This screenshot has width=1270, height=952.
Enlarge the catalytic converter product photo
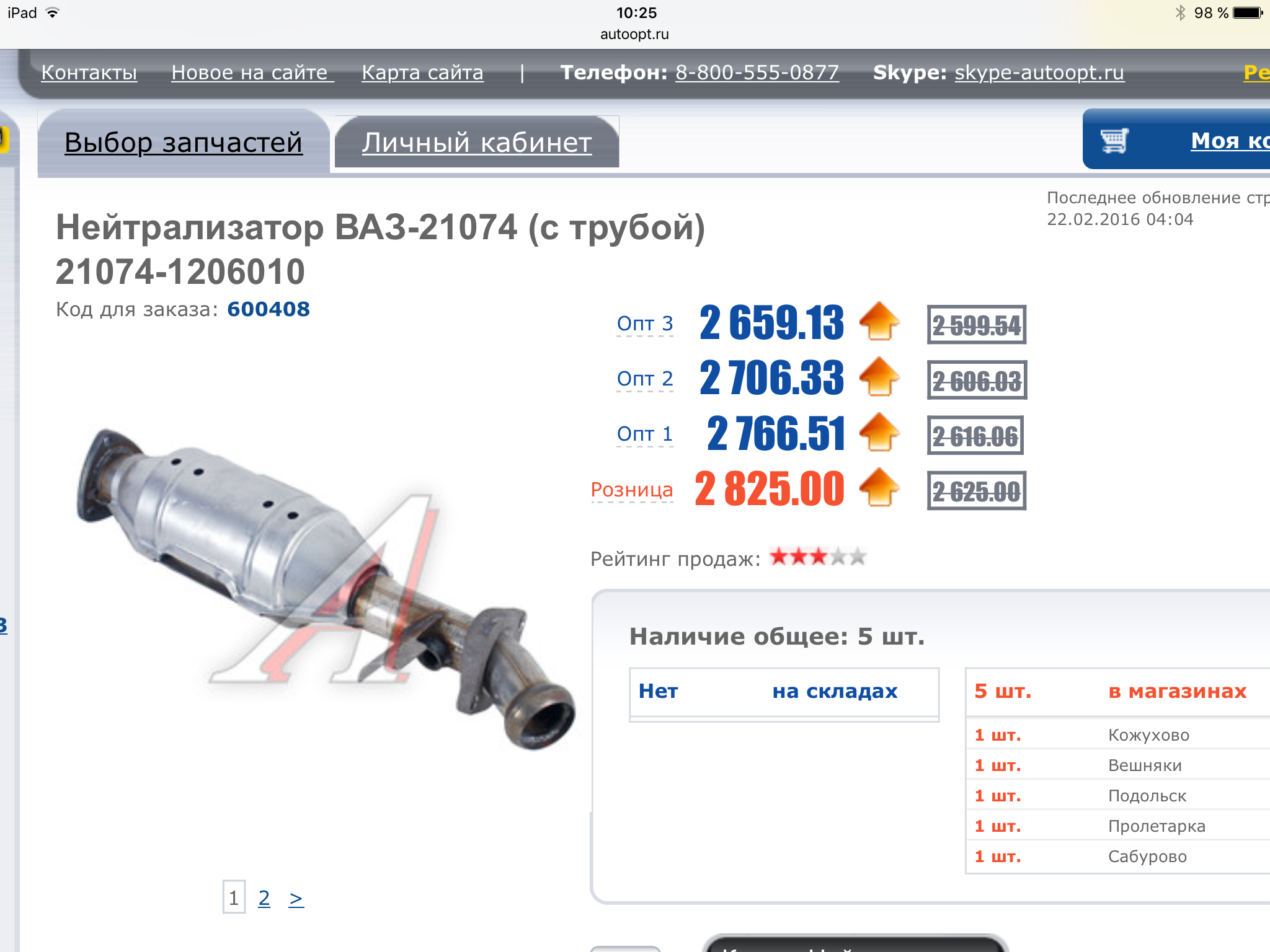point(325,588)
